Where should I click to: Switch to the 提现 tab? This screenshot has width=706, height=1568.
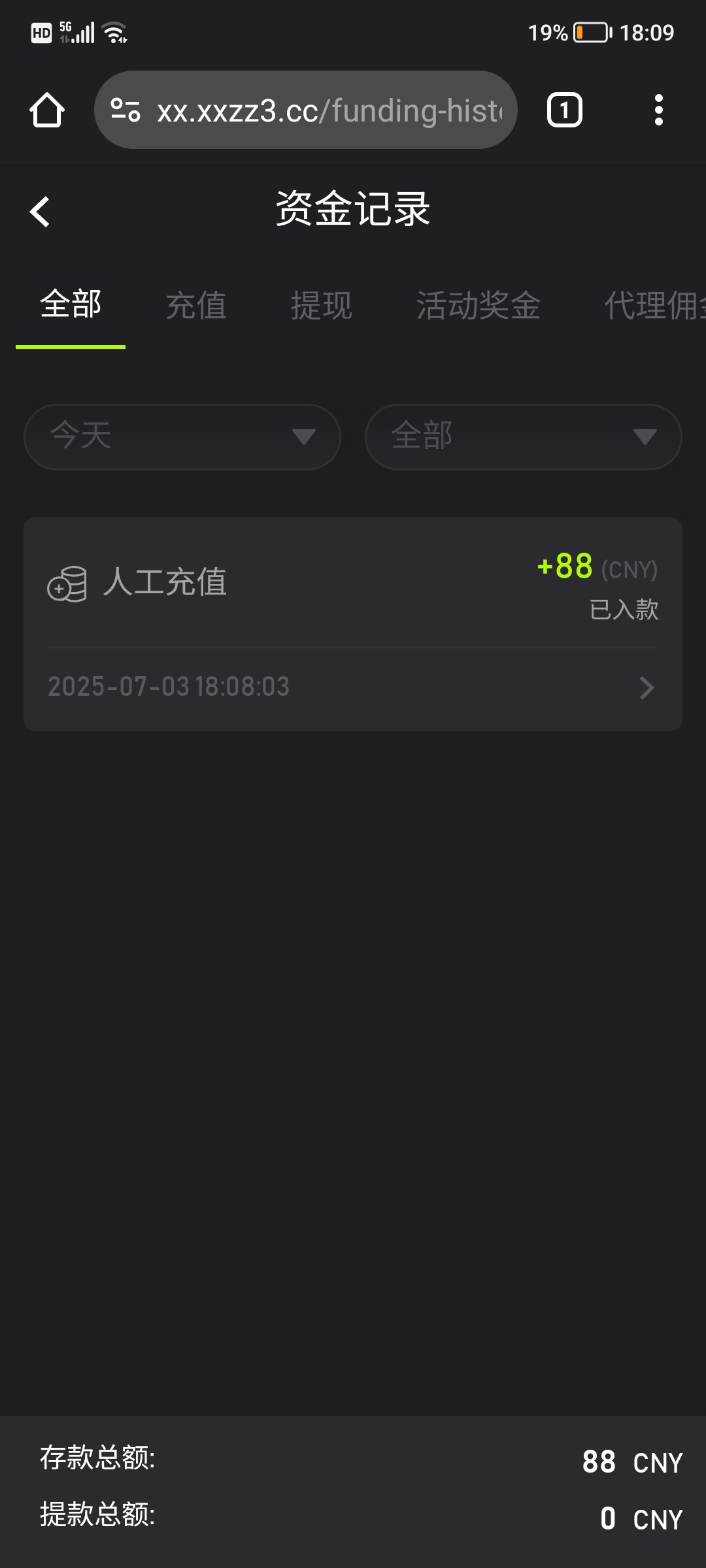321,305
